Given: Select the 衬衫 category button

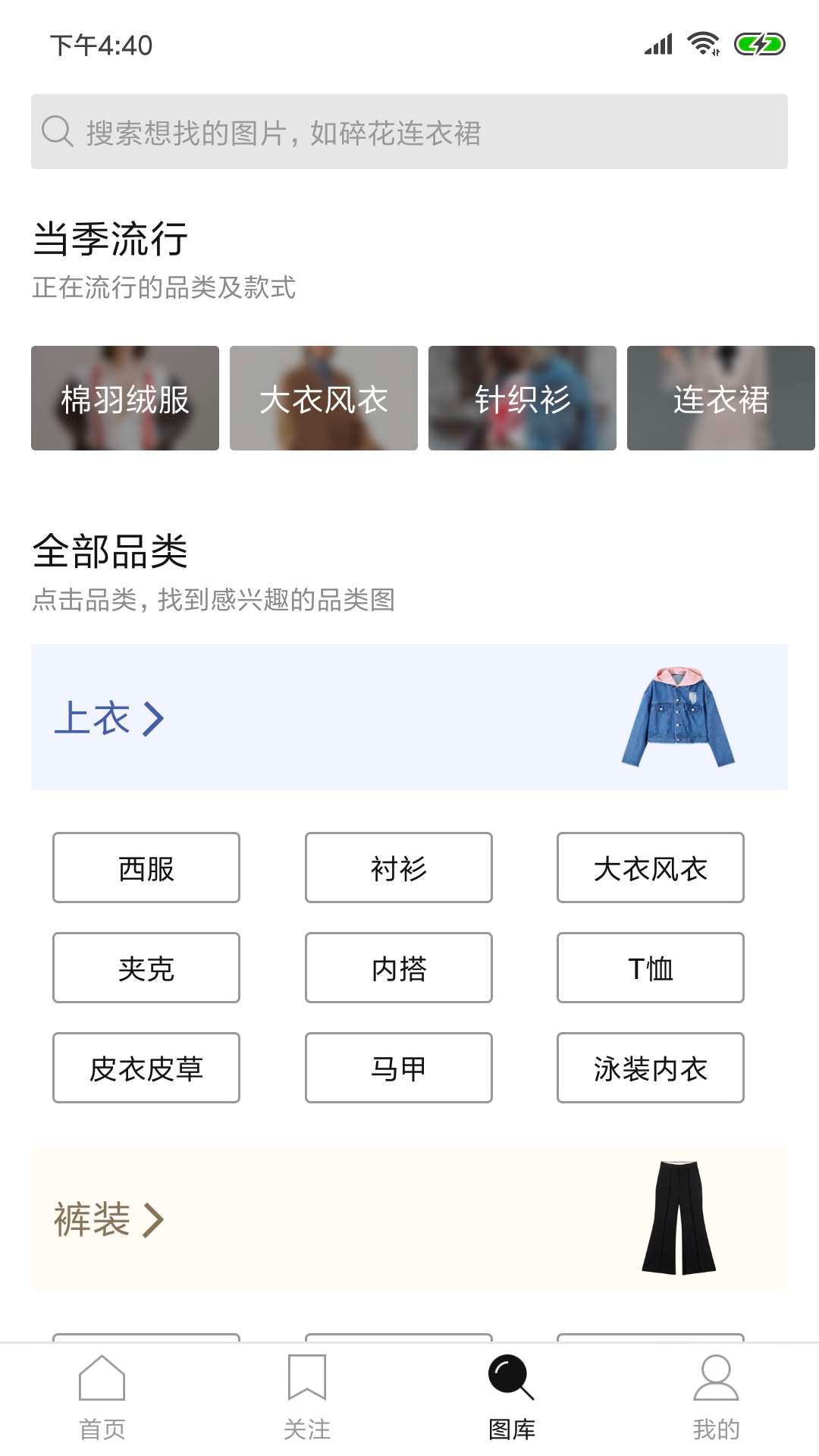Looking at the screenshot, I should 399,868.
